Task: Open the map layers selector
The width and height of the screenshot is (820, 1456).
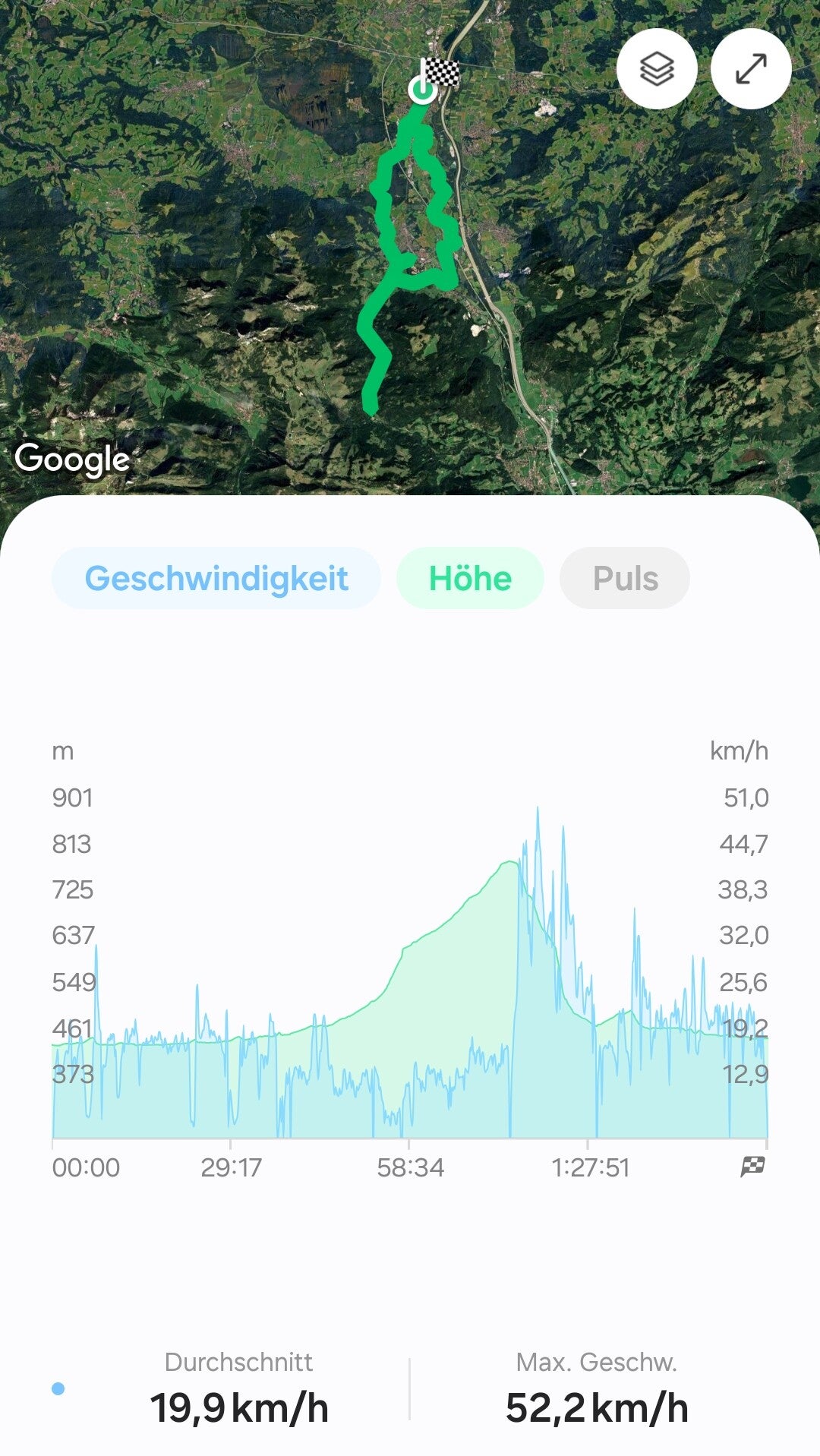Action: (657, 69)
